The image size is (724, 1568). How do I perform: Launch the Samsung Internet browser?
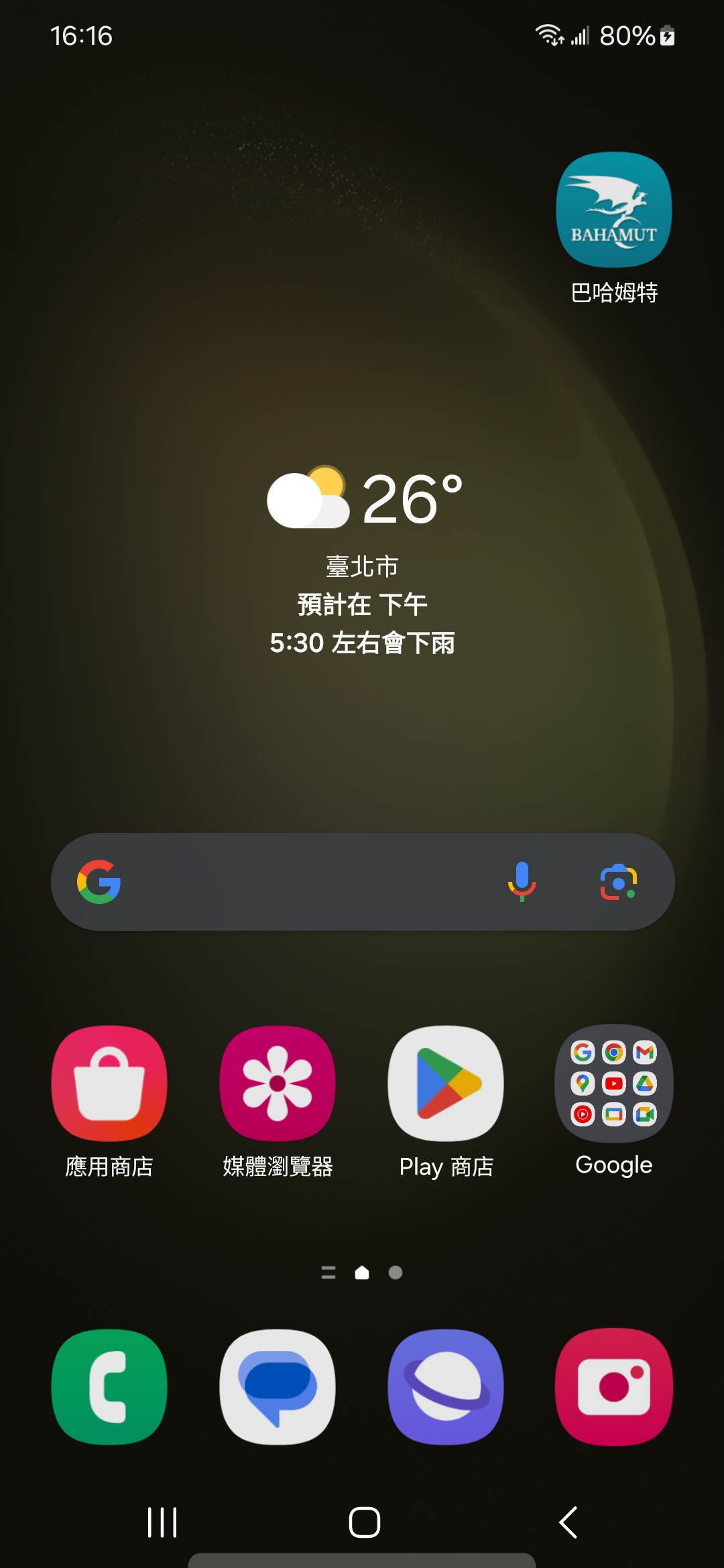445,1388
